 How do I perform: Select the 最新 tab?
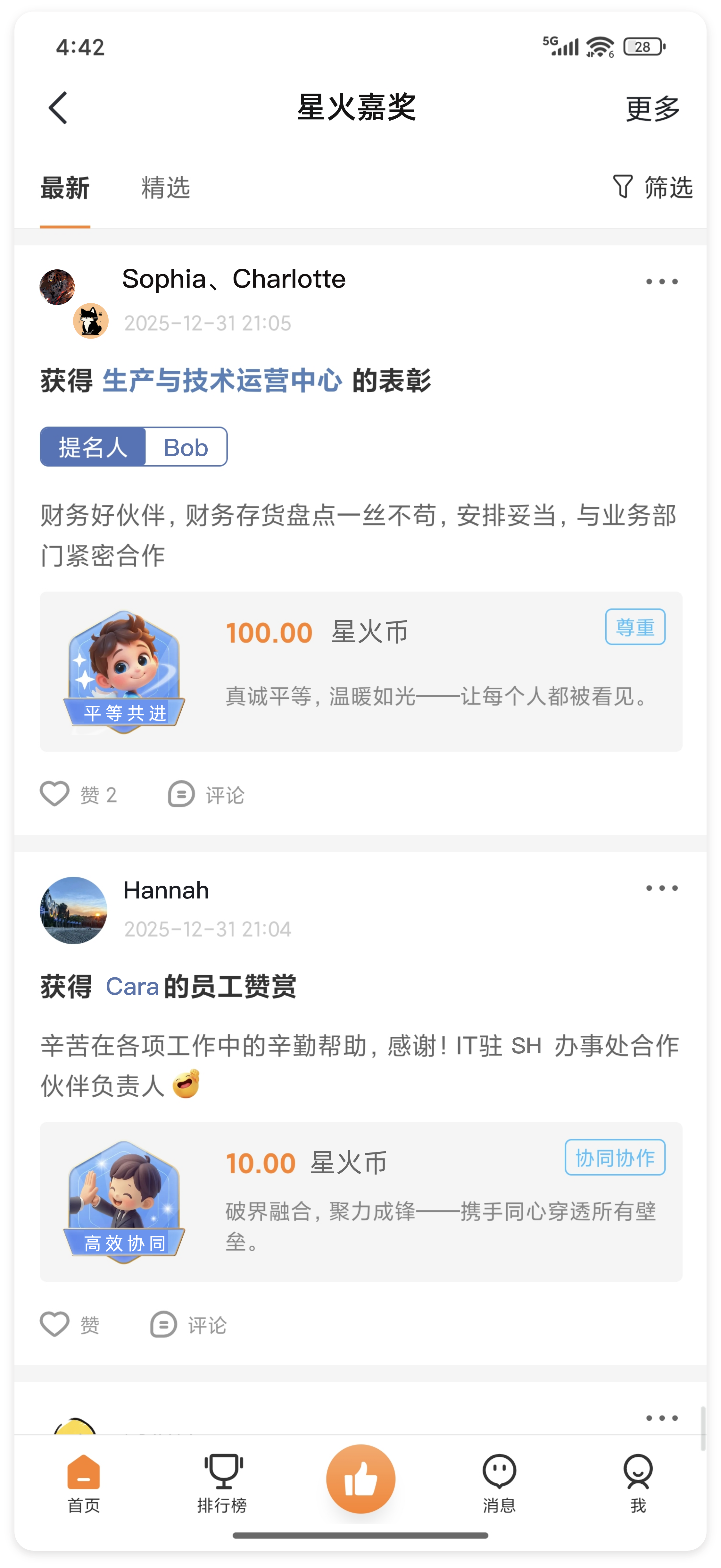point(65,188)
